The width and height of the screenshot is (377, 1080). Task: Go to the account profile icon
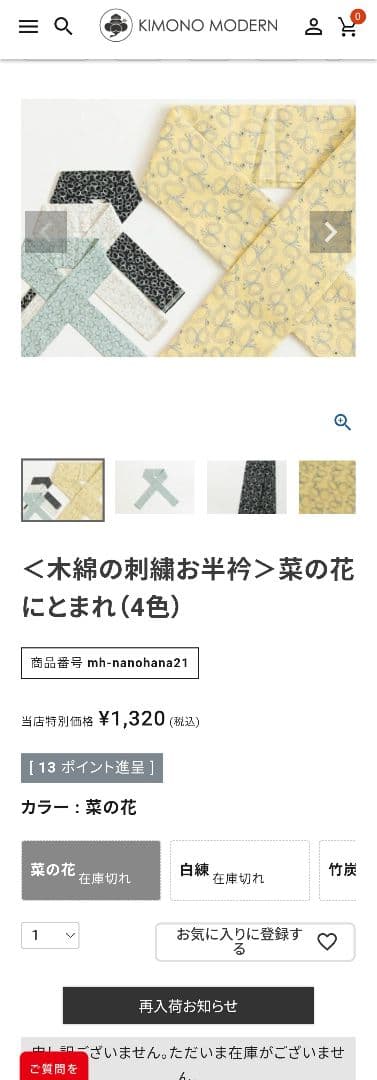(x=314, y=27)
